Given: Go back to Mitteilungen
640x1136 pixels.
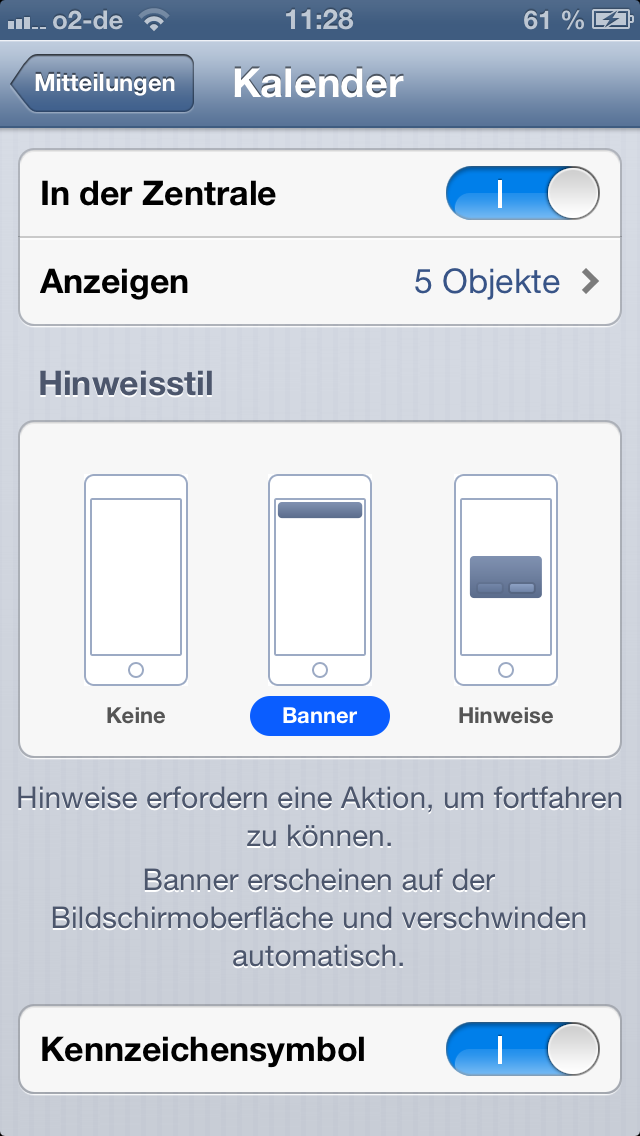Looking at the screenshot, I should (x=102, y=83).
